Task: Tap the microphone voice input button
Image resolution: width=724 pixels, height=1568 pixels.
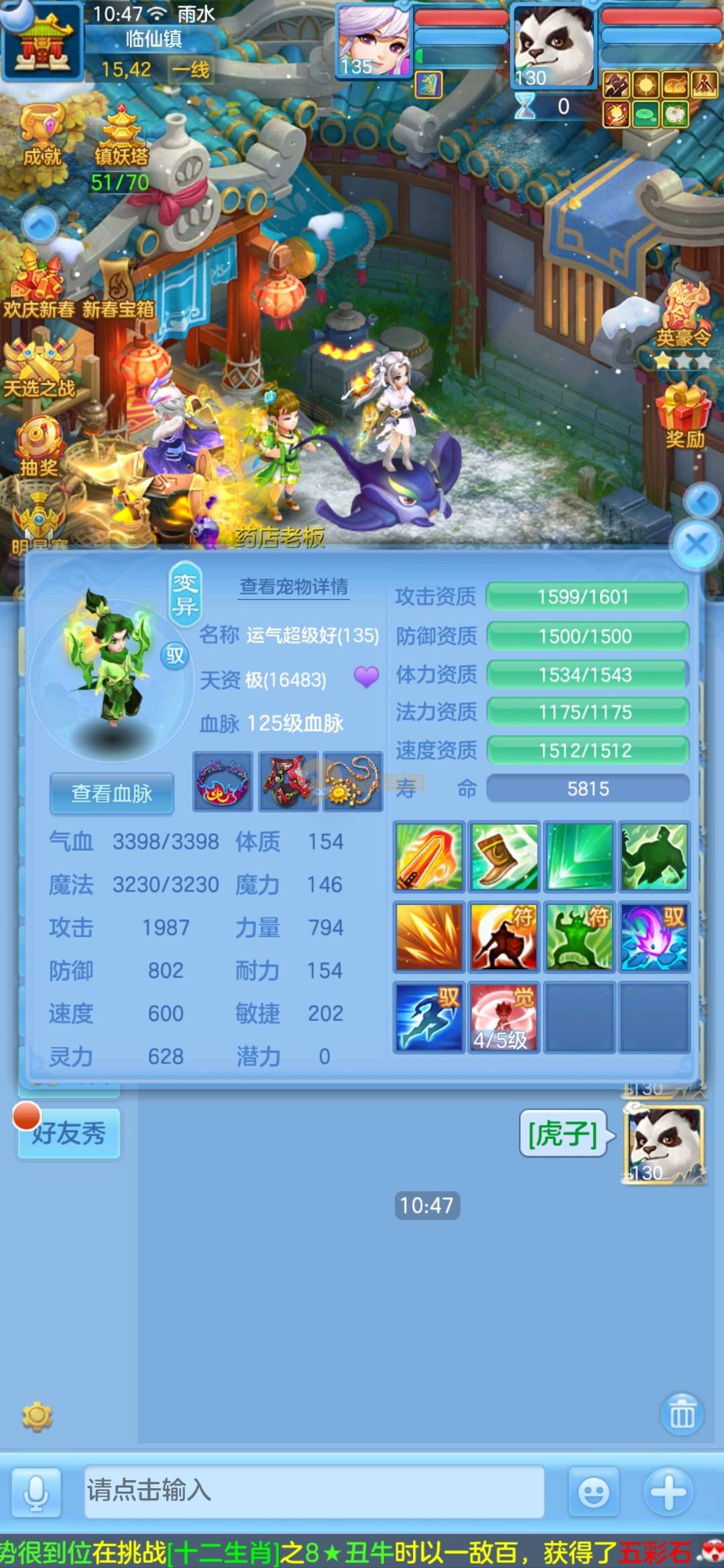Action: [x=36, y=1492]
